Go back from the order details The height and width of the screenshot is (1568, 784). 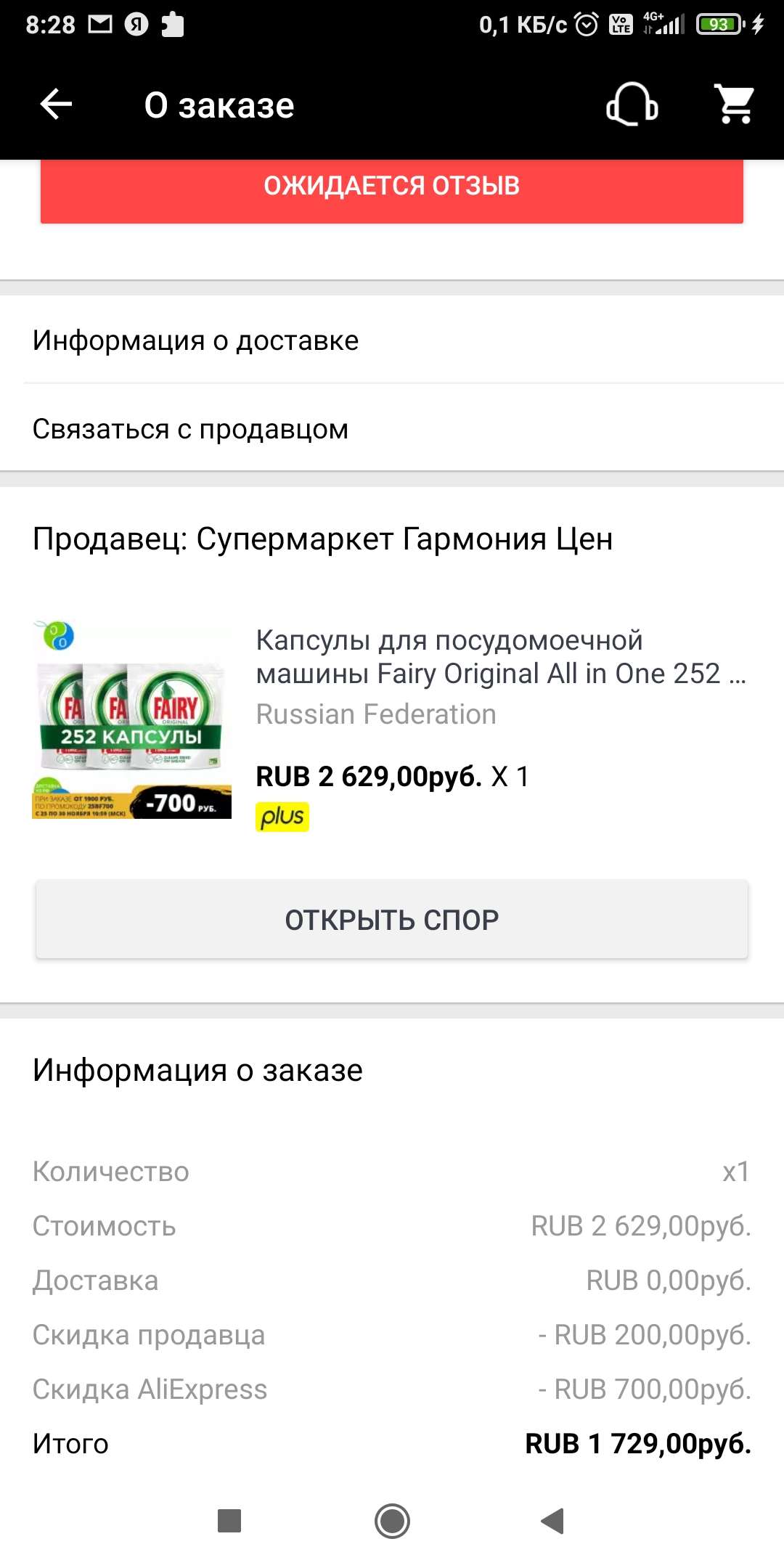[56, 105]
